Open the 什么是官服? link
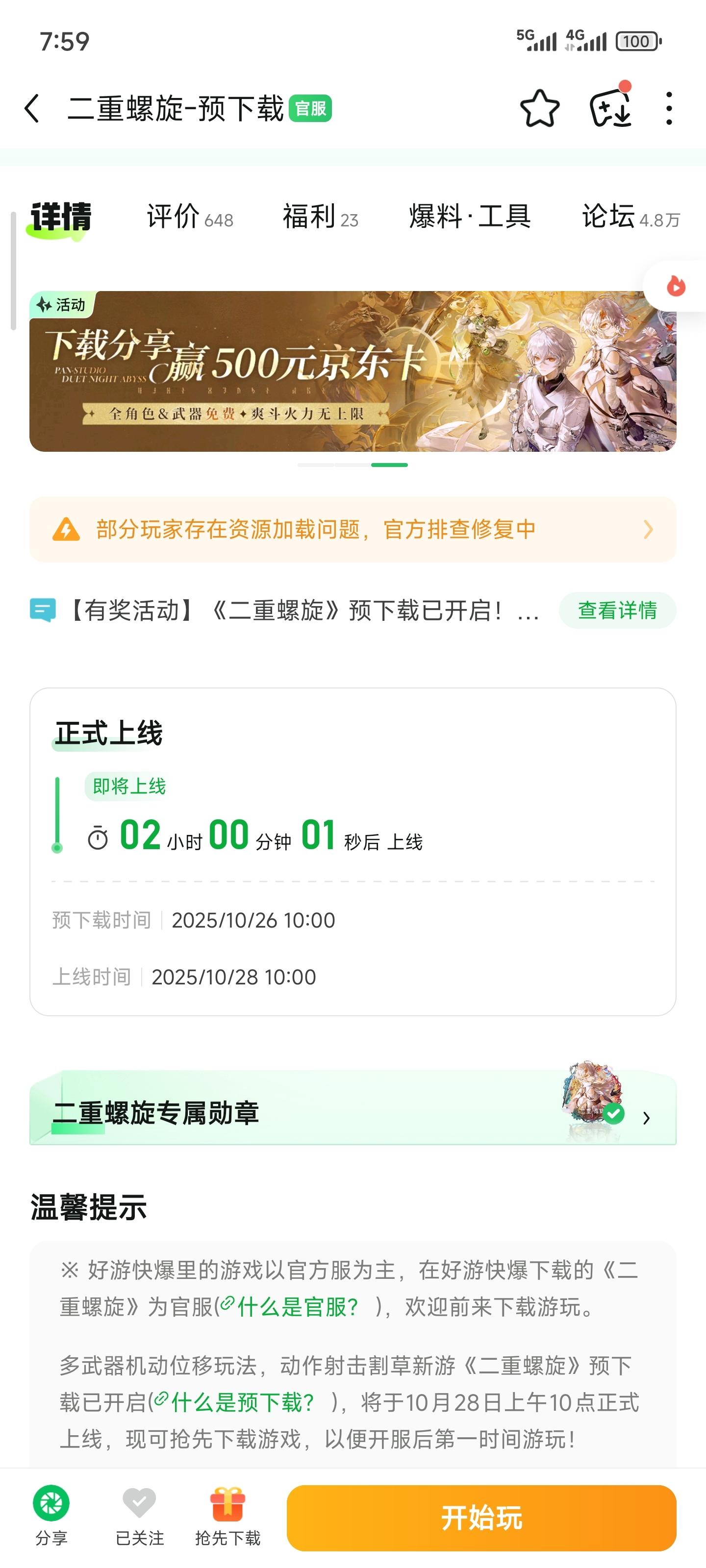This screenshot has width=706, height=1568. (x=296, y=1307)
